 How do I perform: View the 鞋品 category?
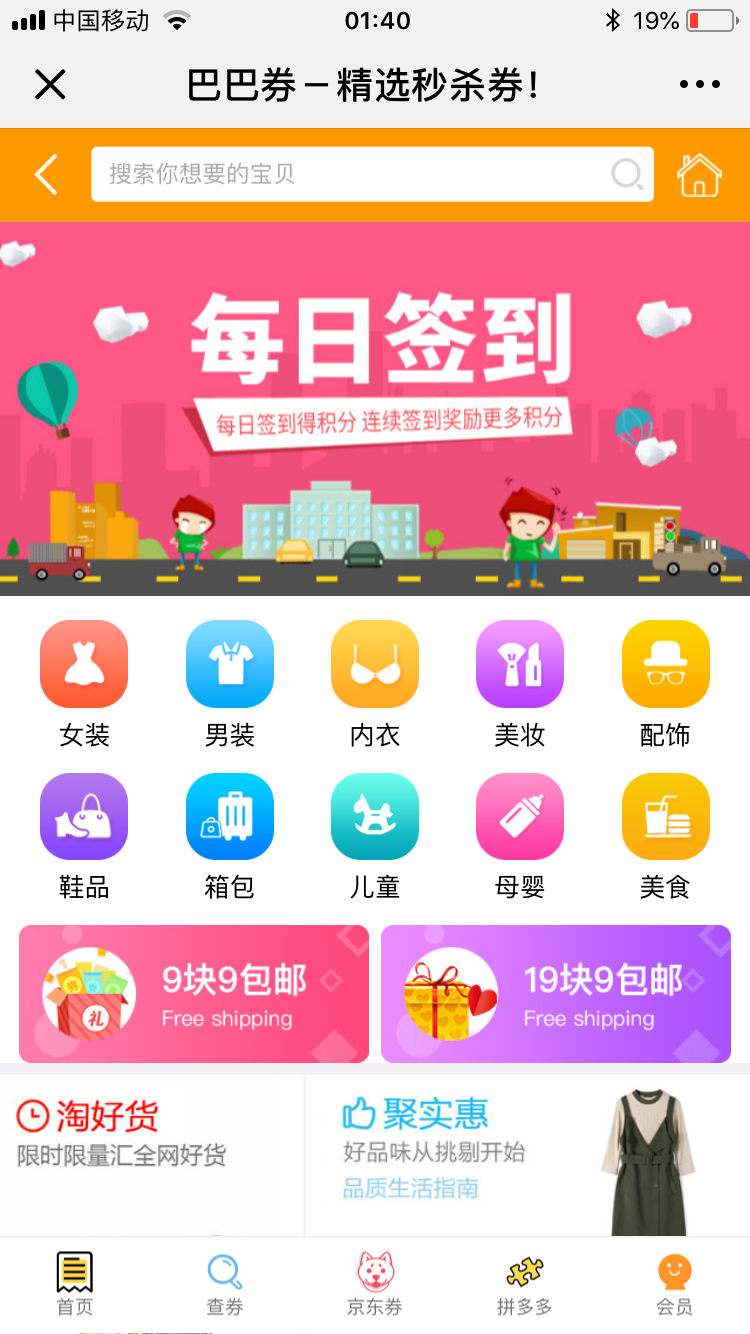point(84,835)
